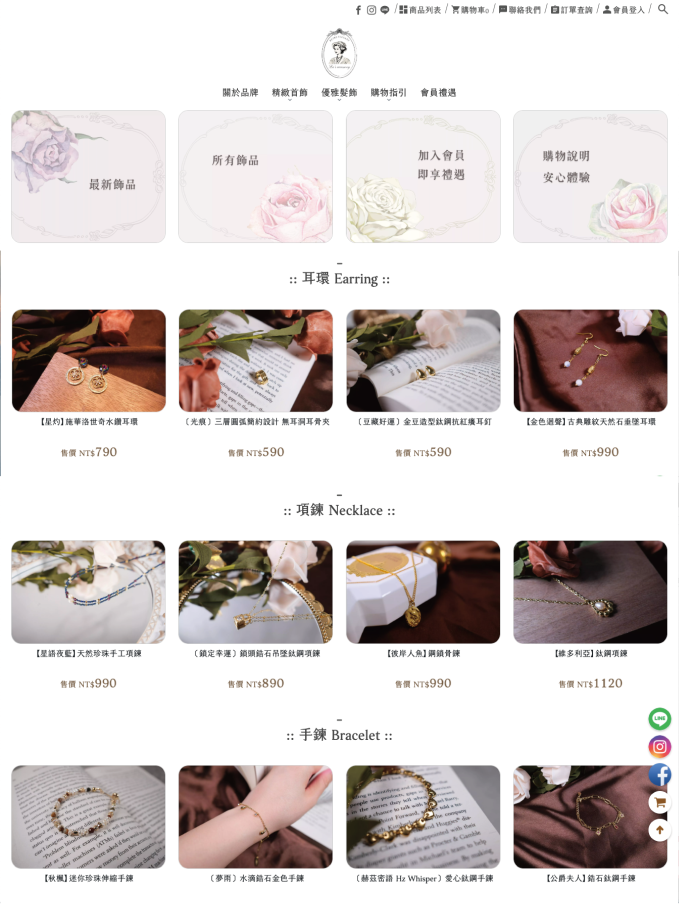This screenshot has height=909, width=679.
Task: Open the 購物說明 安心體驗 banner
Action: tap(590, 176)
